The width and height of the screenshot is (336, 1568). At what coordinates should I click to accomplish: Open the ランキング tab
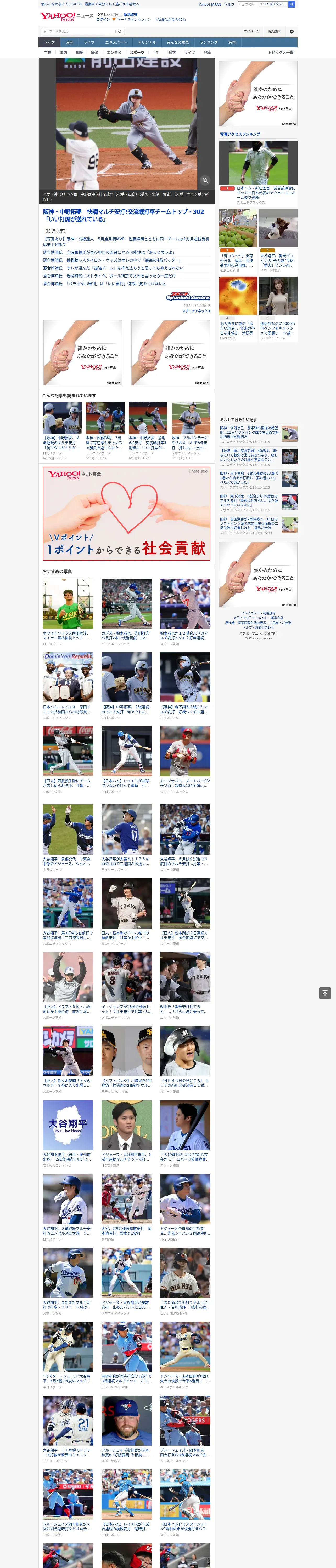click(209, 43)
